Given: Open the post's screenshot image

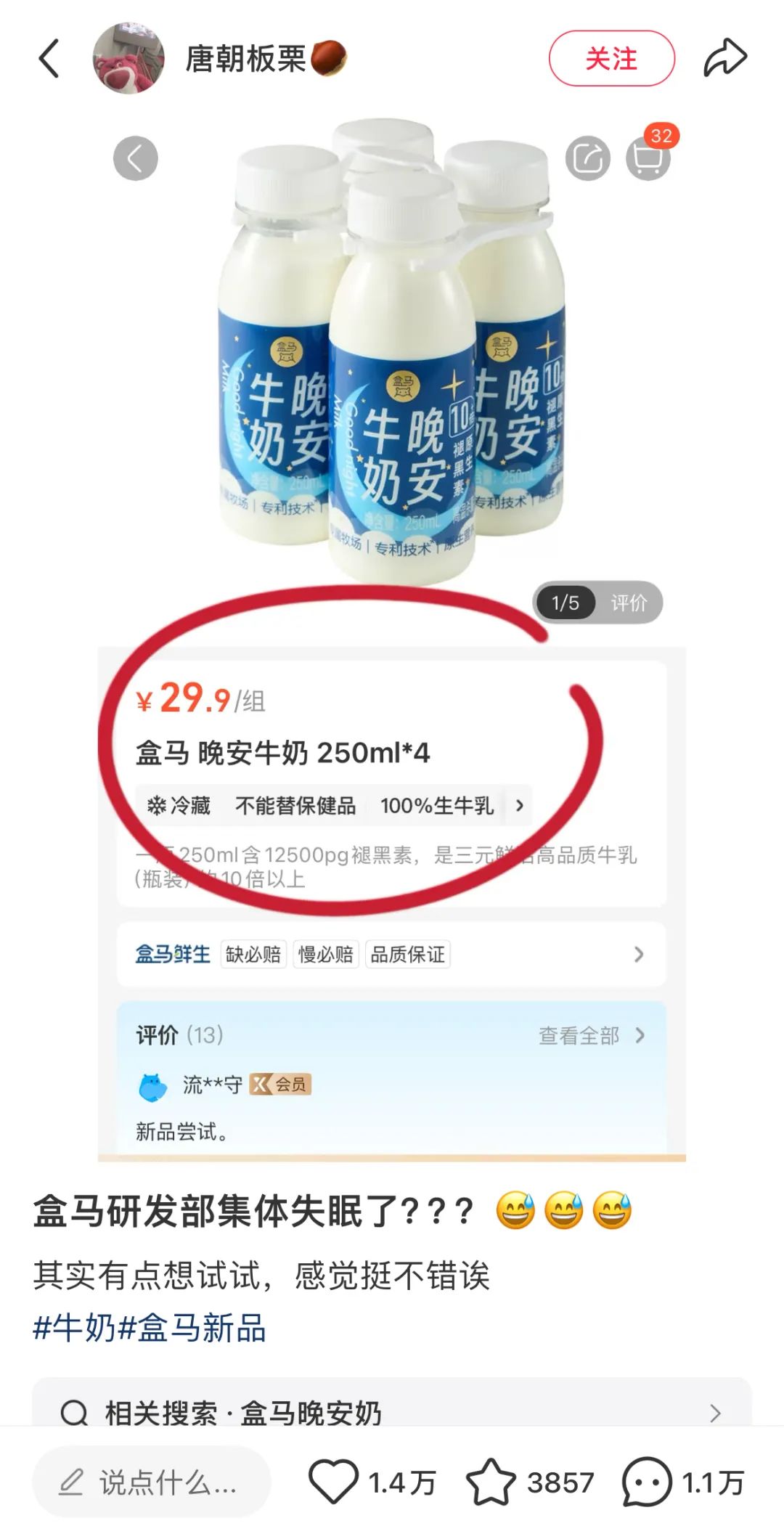Looking at the screenshot, I should click(x=392, y=632).
